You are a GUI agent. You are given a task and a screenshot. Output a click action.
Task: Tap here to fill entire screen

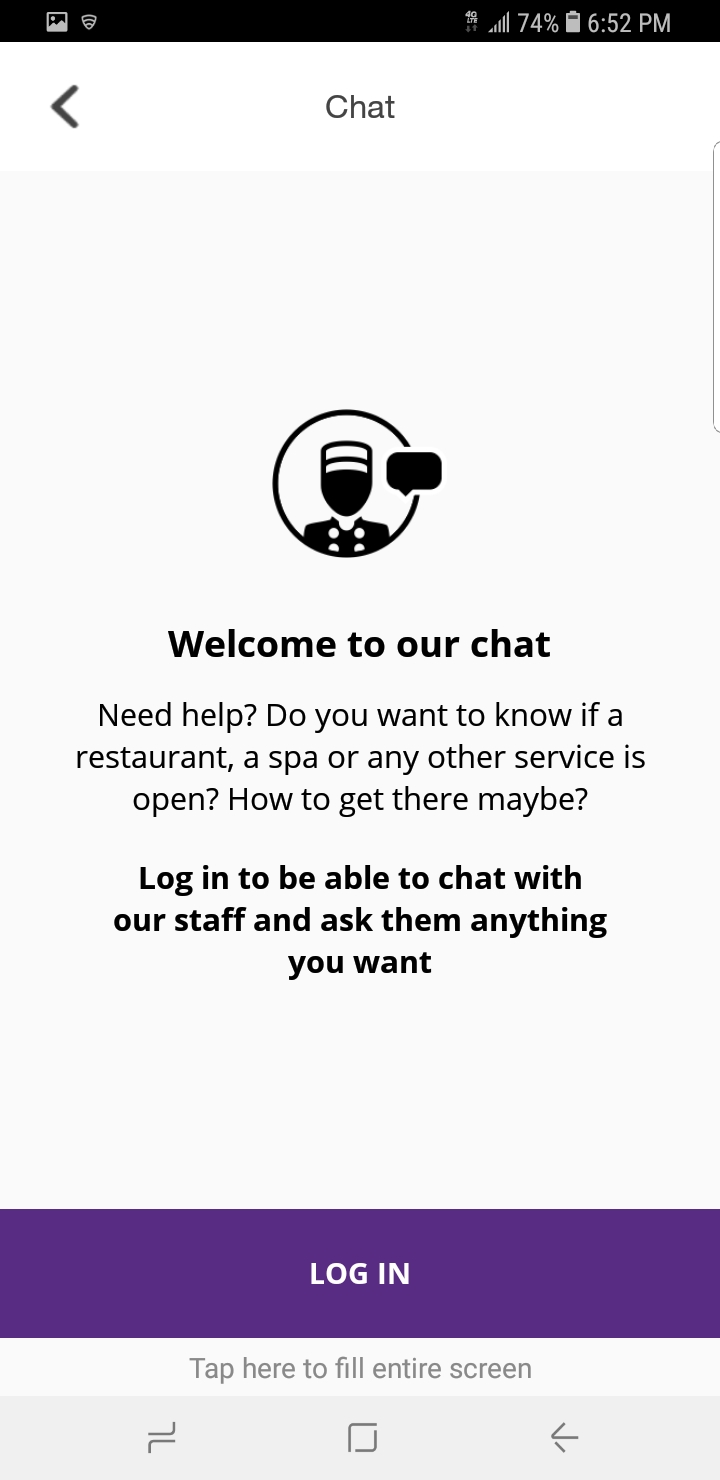point(360,1368)
